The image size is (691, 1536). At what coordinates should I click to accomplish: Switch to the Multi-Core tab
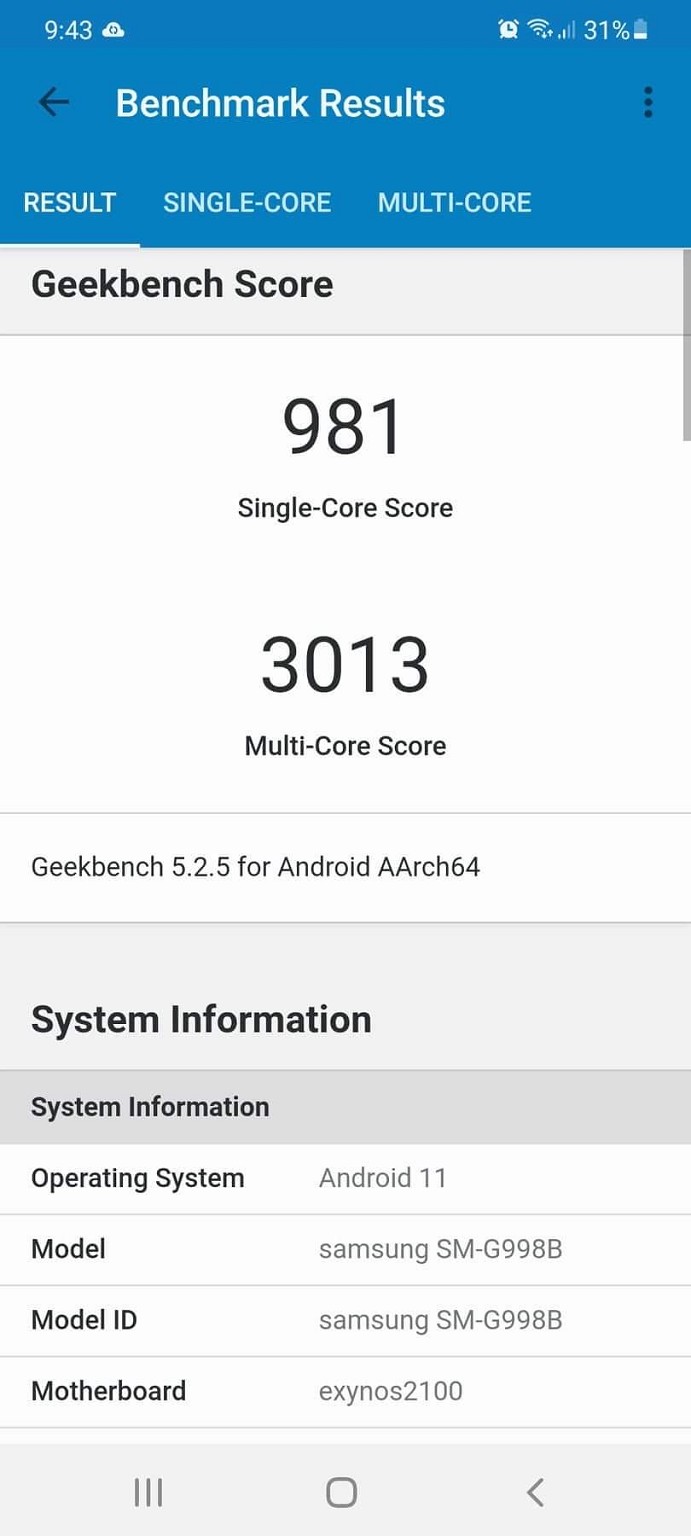(x=455, y=202)
